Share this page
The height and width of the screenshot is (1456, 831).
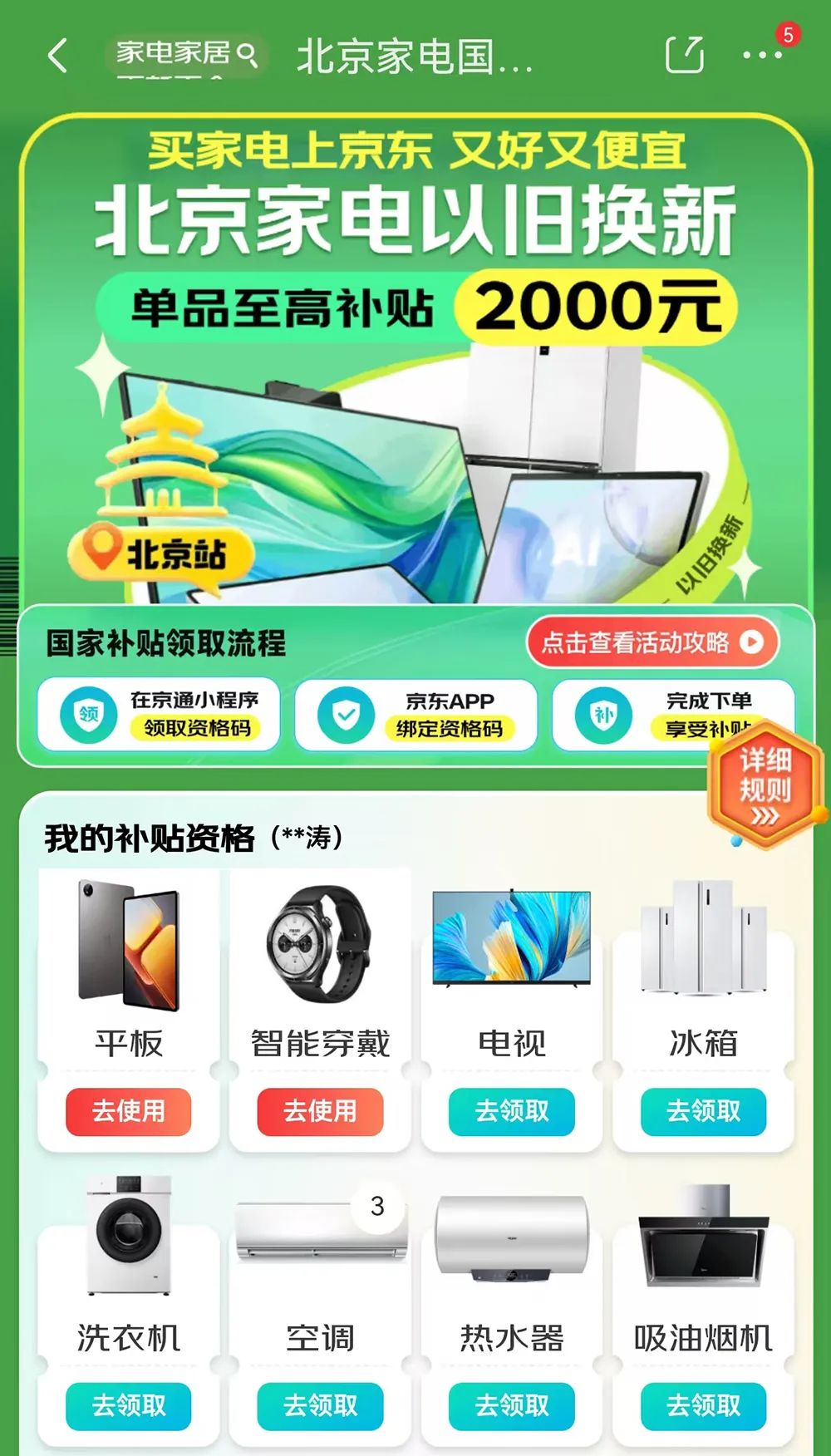pyautogui.click(x=685, y=56)
